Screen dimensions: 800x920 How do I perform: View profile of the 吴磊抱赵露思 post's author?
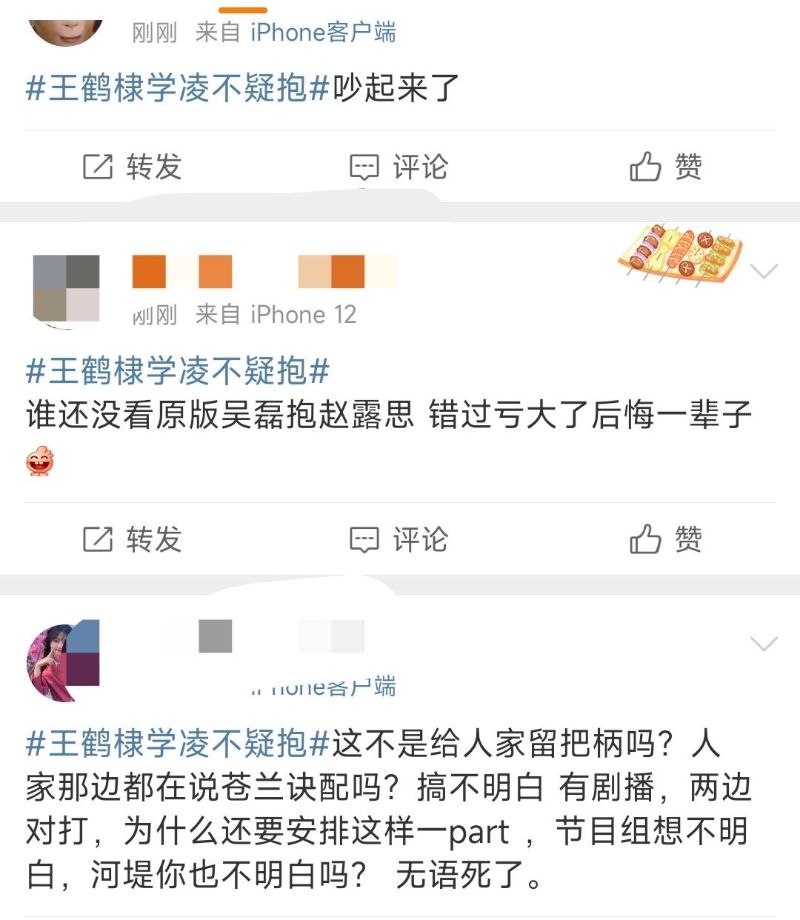[x=66, y=289]
